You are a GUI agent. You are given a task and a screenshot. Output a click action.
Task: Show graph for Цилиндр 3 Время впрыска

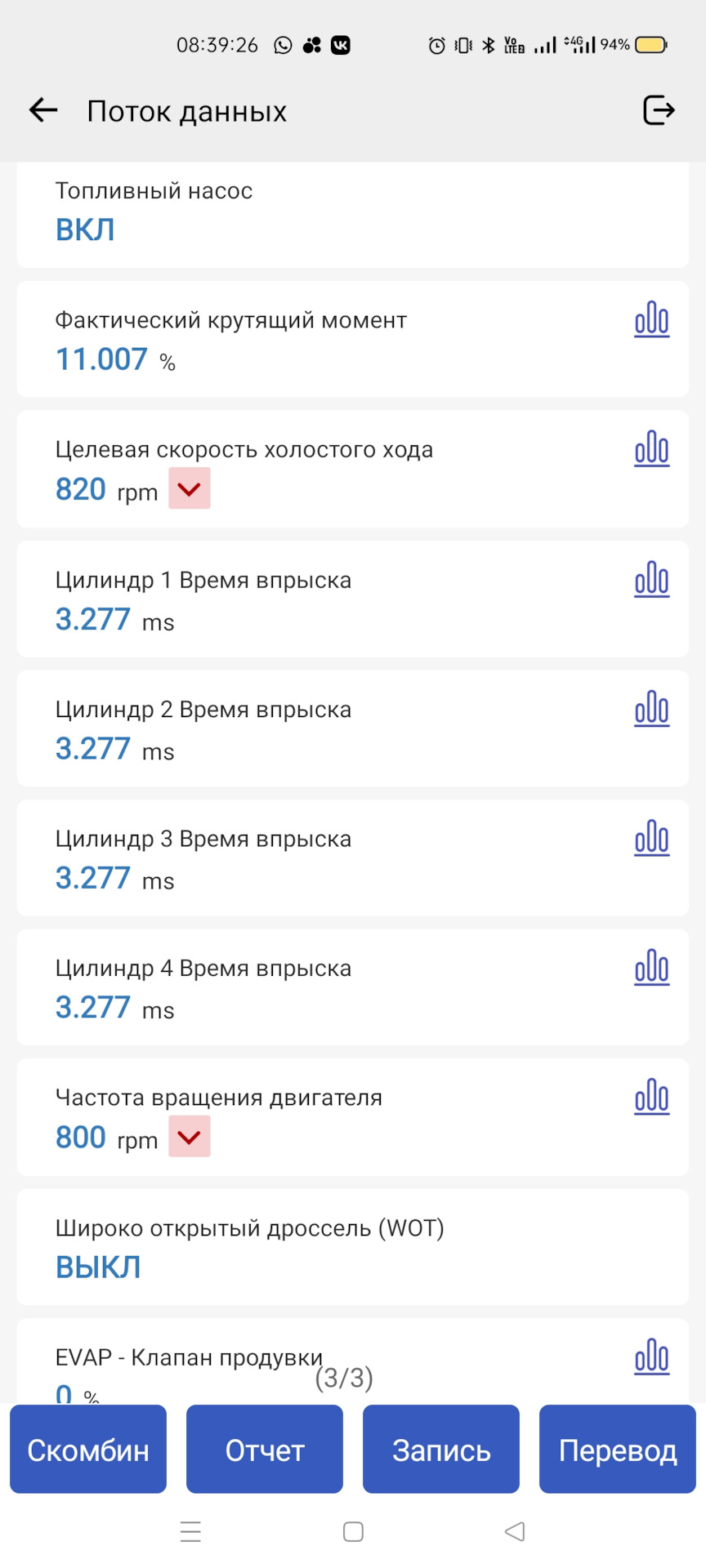(x=651, y=838)
